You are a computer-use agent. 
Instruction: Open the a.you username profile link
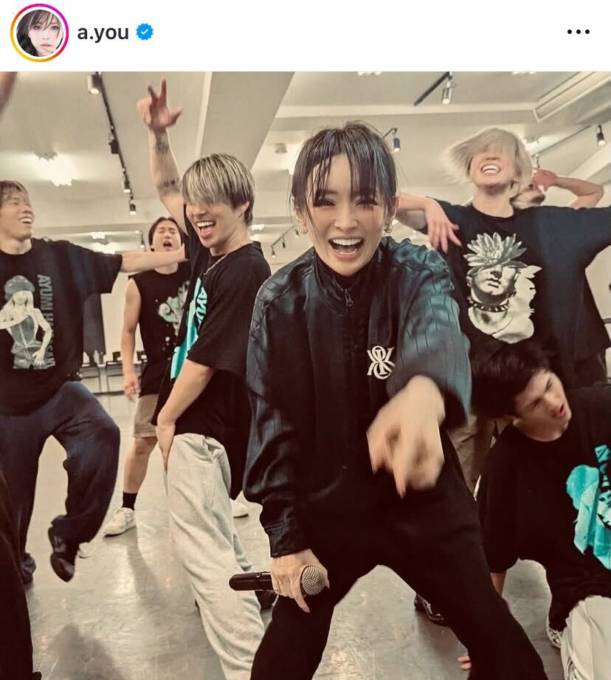click(x=103, y=32)
